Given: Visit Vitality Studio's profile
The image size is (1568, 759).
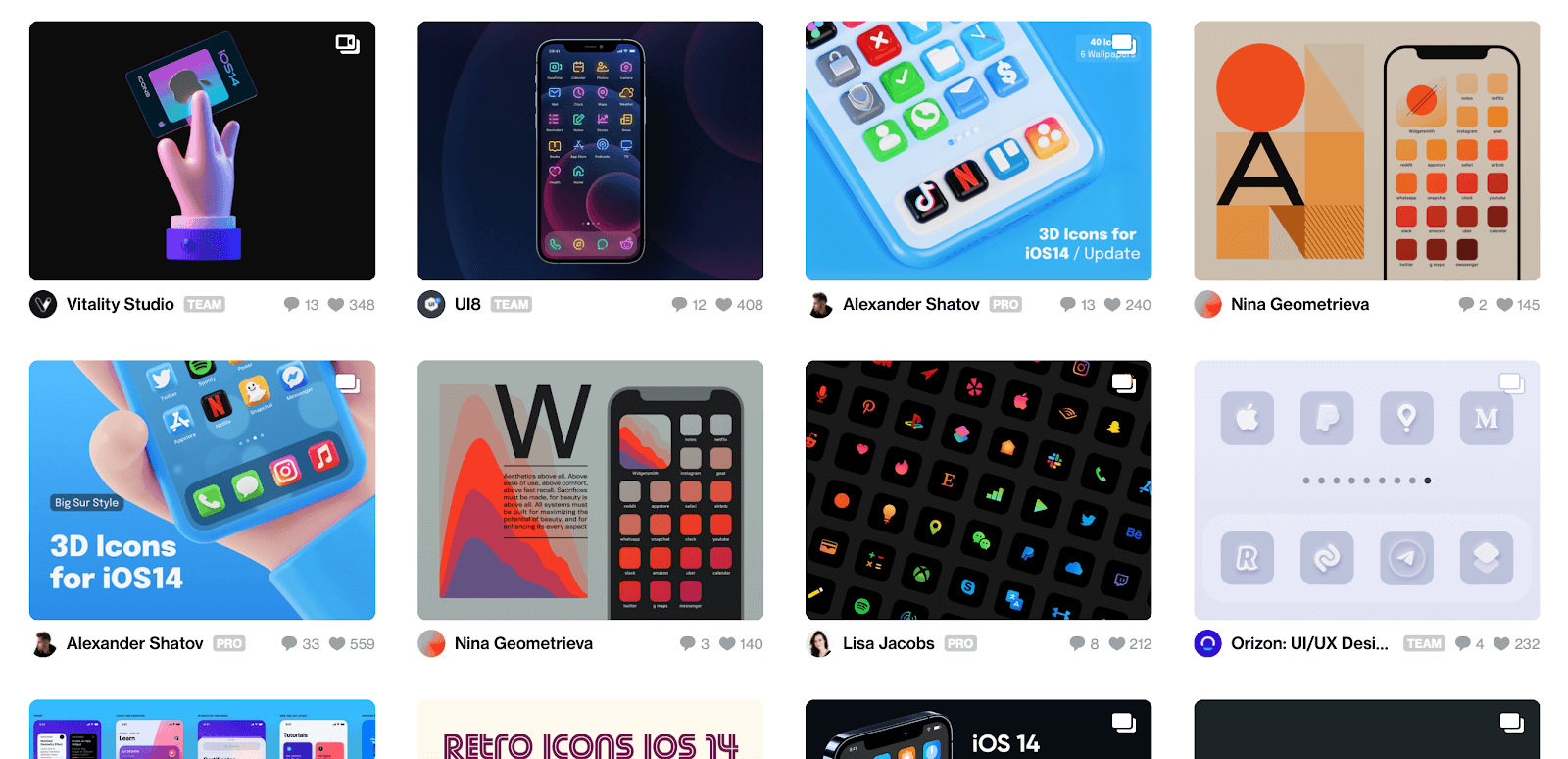Looking at the screenshot, I should (120, 304).
